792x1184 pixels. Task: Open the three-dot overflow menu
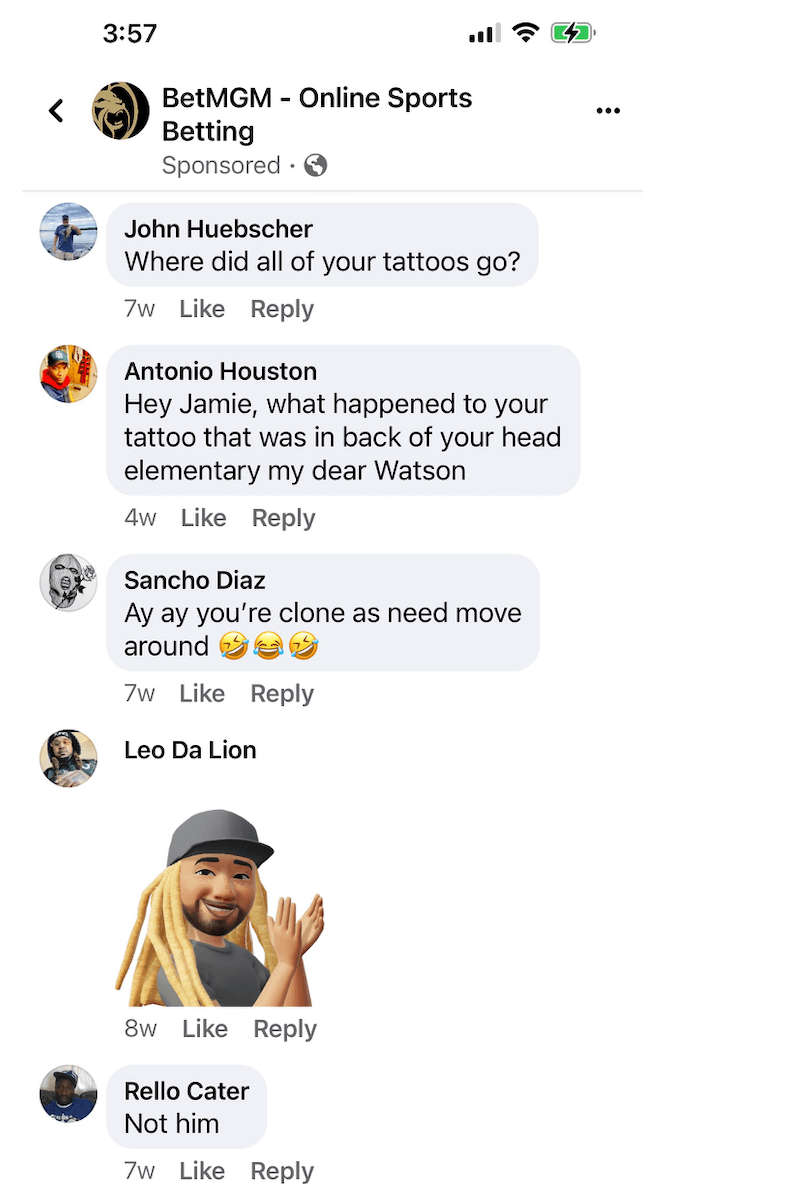pos(608,111)
